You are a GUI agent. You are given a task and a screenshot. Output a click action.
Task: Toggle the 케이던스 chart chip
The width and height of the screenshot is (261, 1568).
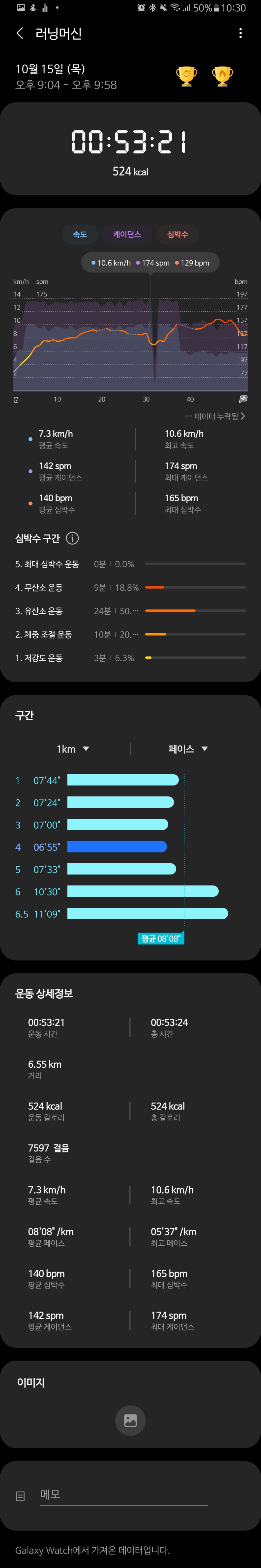pos(127,235)
